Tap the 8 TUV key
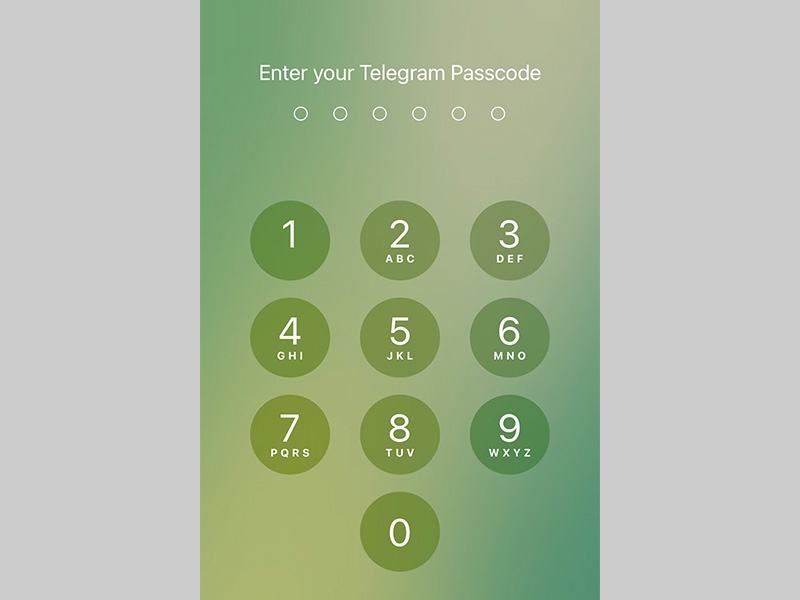This screenshot has height=600, width=800. (x=400, y=435)
